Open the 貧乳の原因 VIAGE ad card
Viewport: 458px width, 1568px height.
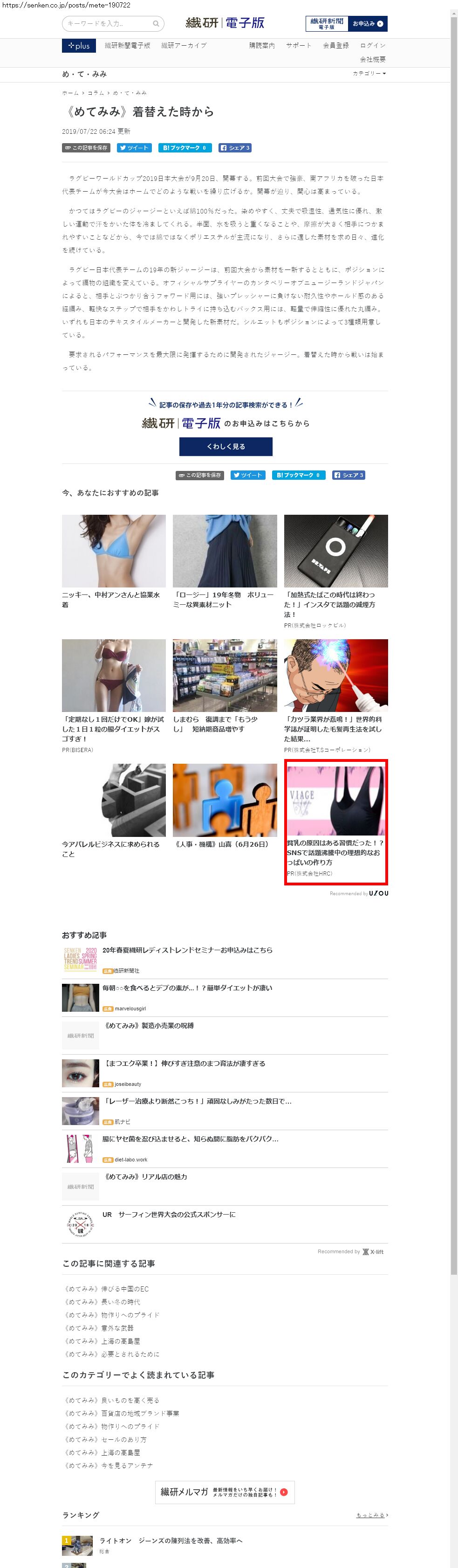click(336, 822)
